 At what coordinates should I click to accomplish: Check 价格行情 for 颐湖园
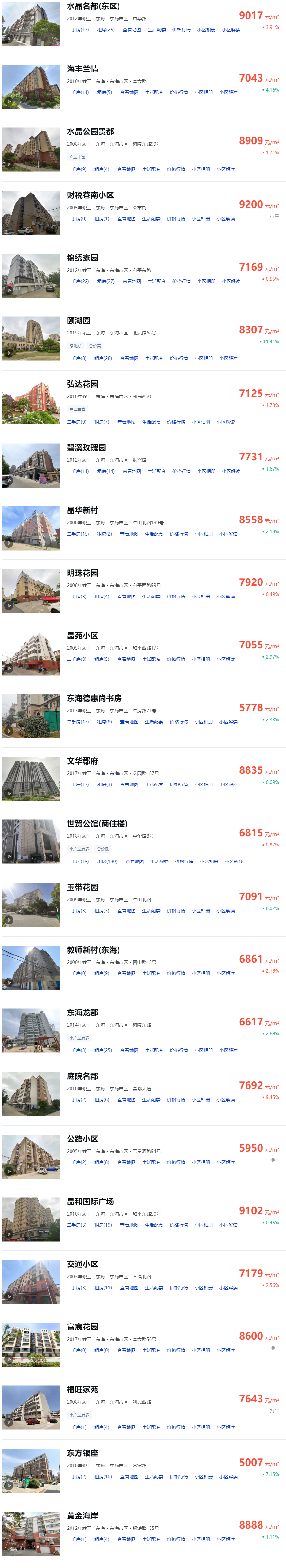point(179,359)
